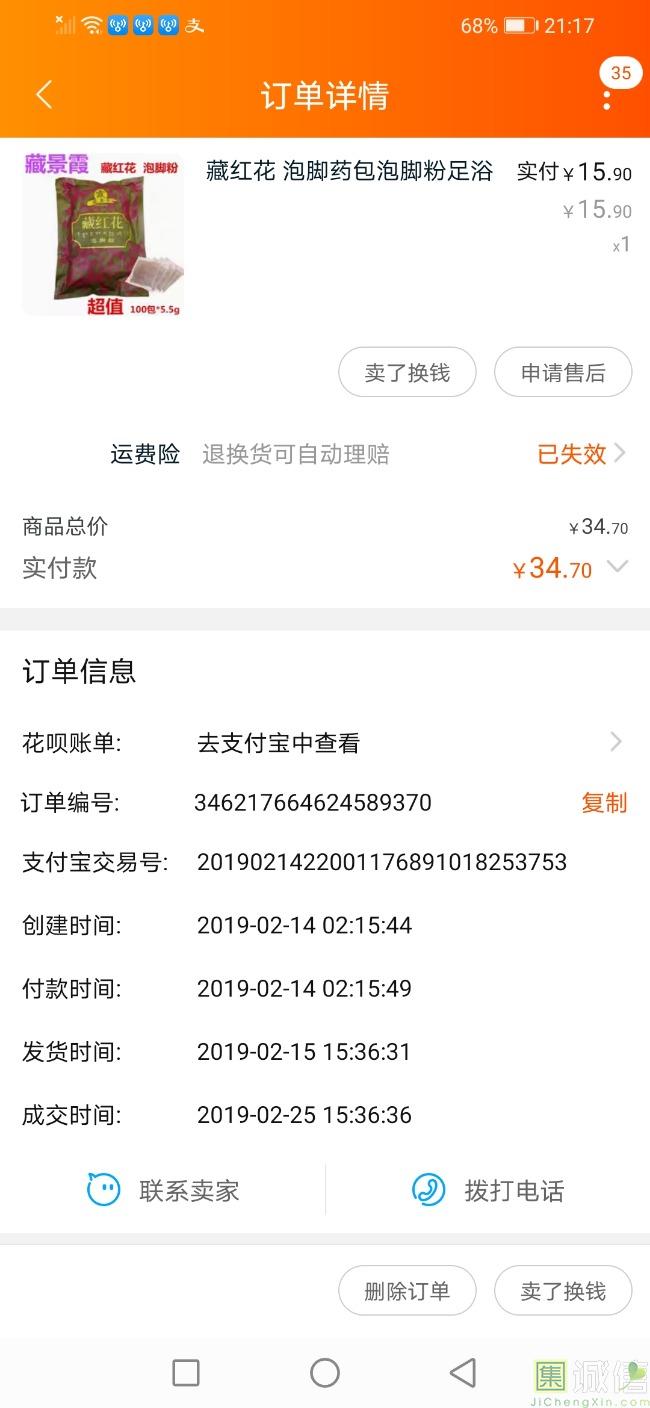Tap the bottom 卖了换钱 button
This screenshot has height=1408, width=650.
pos(562,1291)
